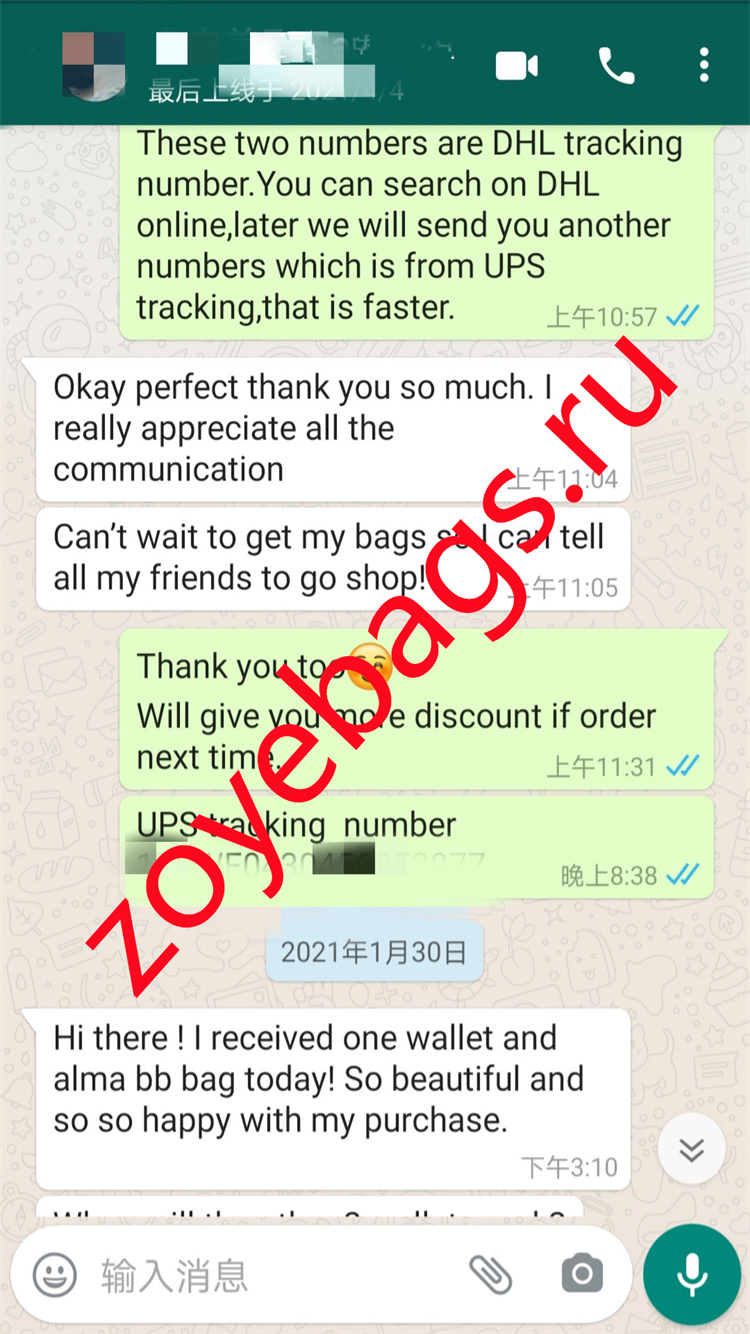Viewport: 750px width, 1334px height.
Task: Focus the message input field
Action: [270, 1275]
